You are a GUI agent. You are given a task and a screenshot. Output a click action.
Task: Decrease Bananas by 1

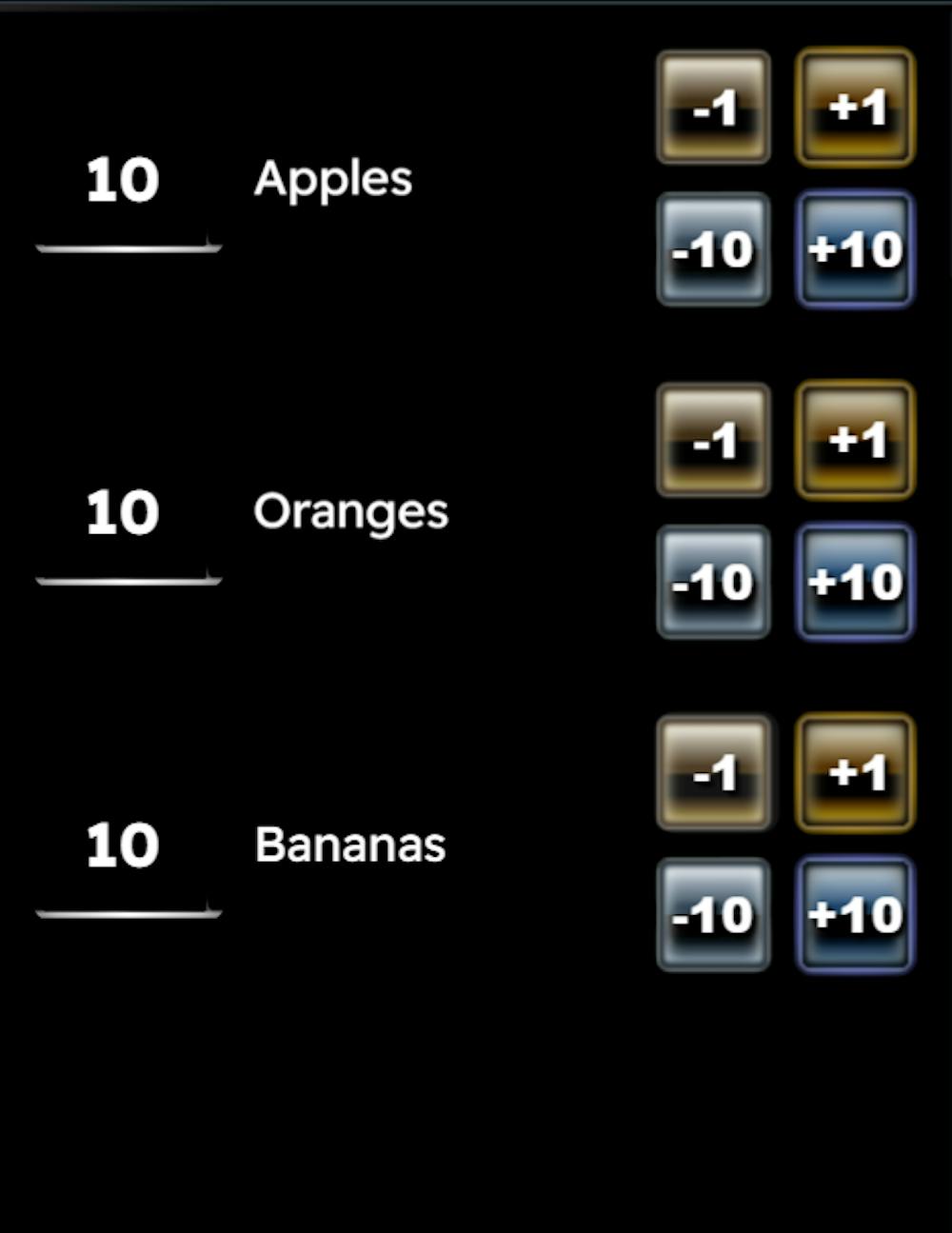coord(713,772)
